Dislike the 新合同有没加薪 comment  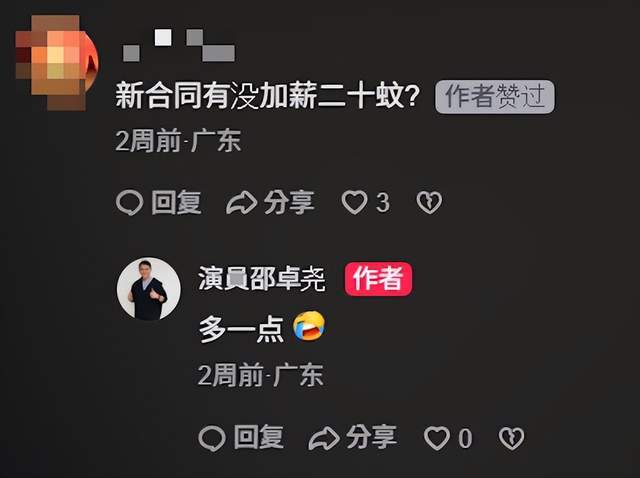[429, 203]
